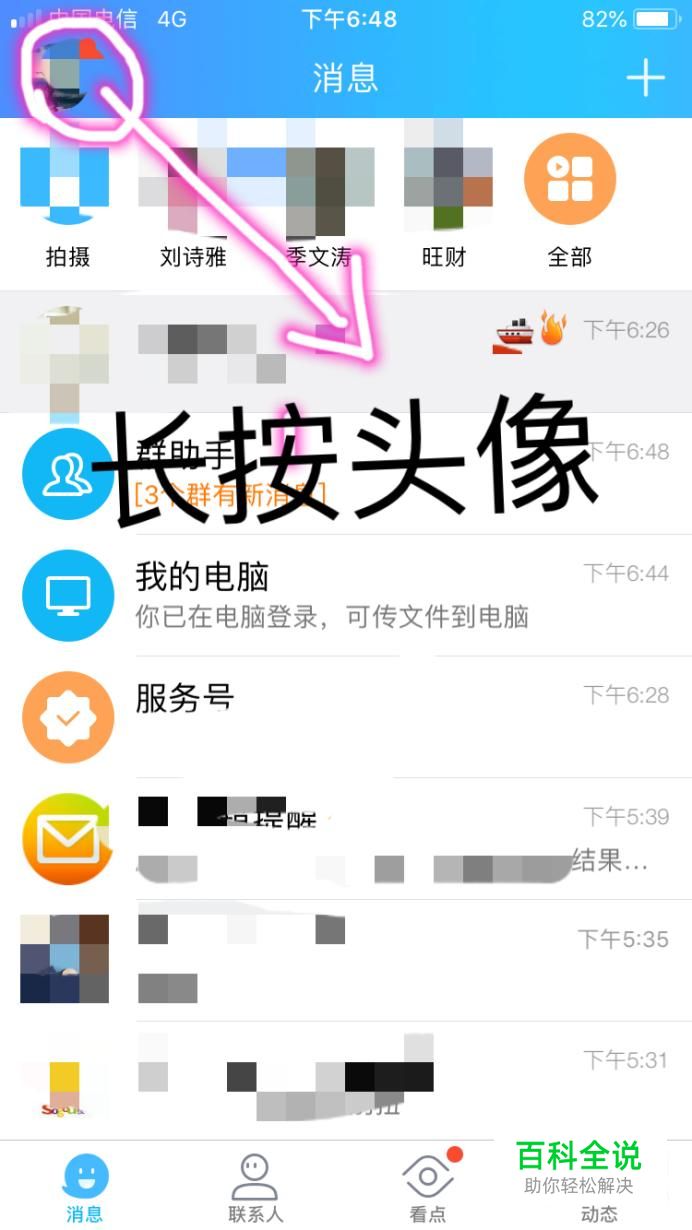Open the conversation from 下午5:35
The image size is (692, 1230).
346,960
